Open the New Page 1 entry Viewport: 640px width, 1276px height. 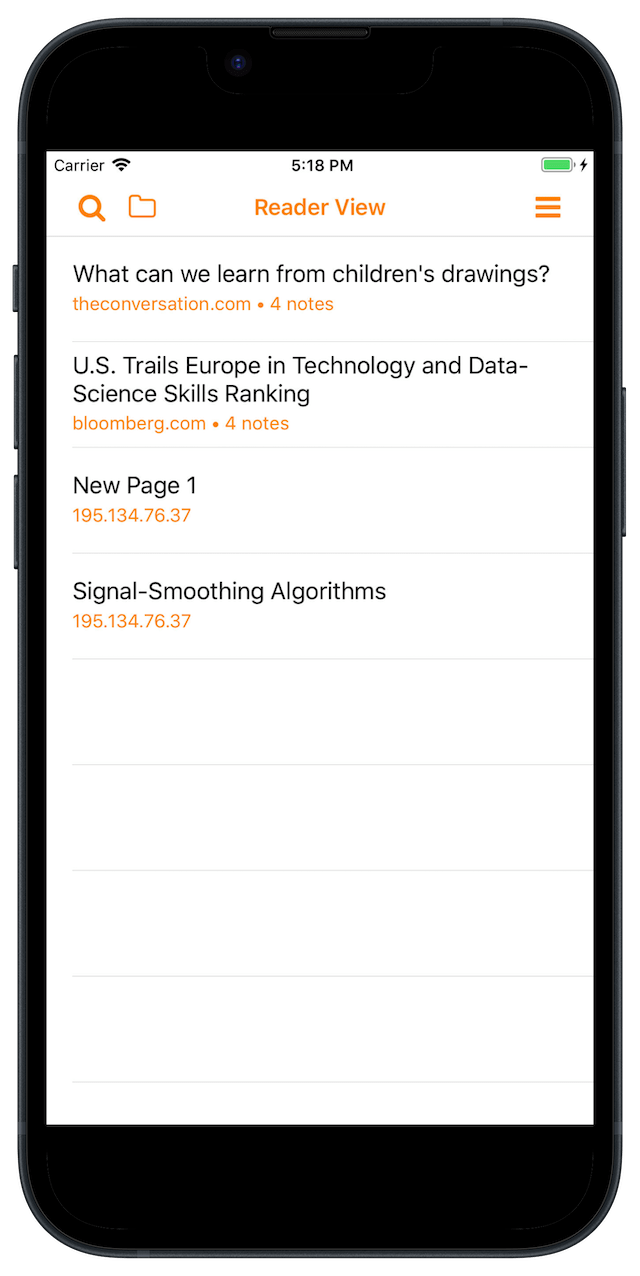point(320,500)
